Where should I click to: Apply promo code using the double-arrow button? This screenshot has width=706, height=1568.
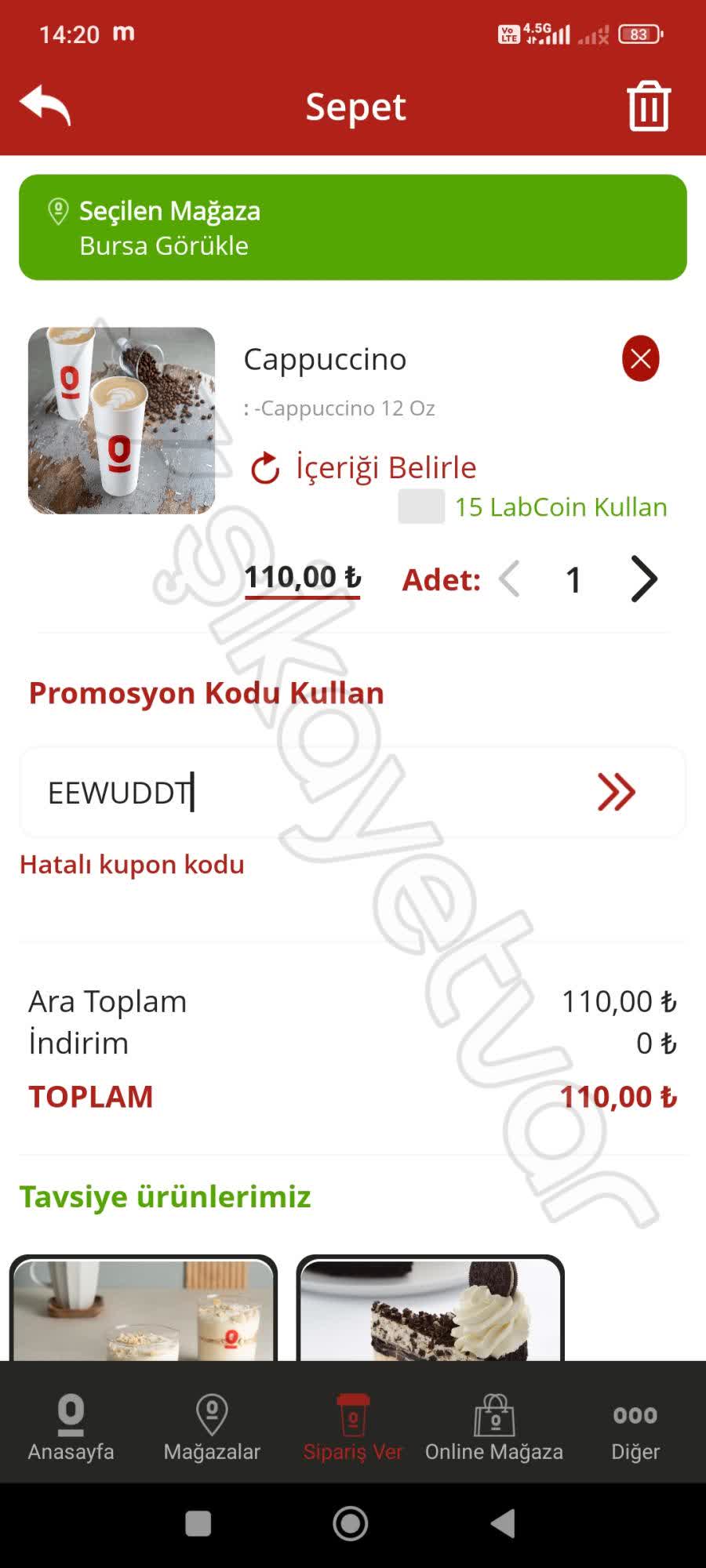617,792
